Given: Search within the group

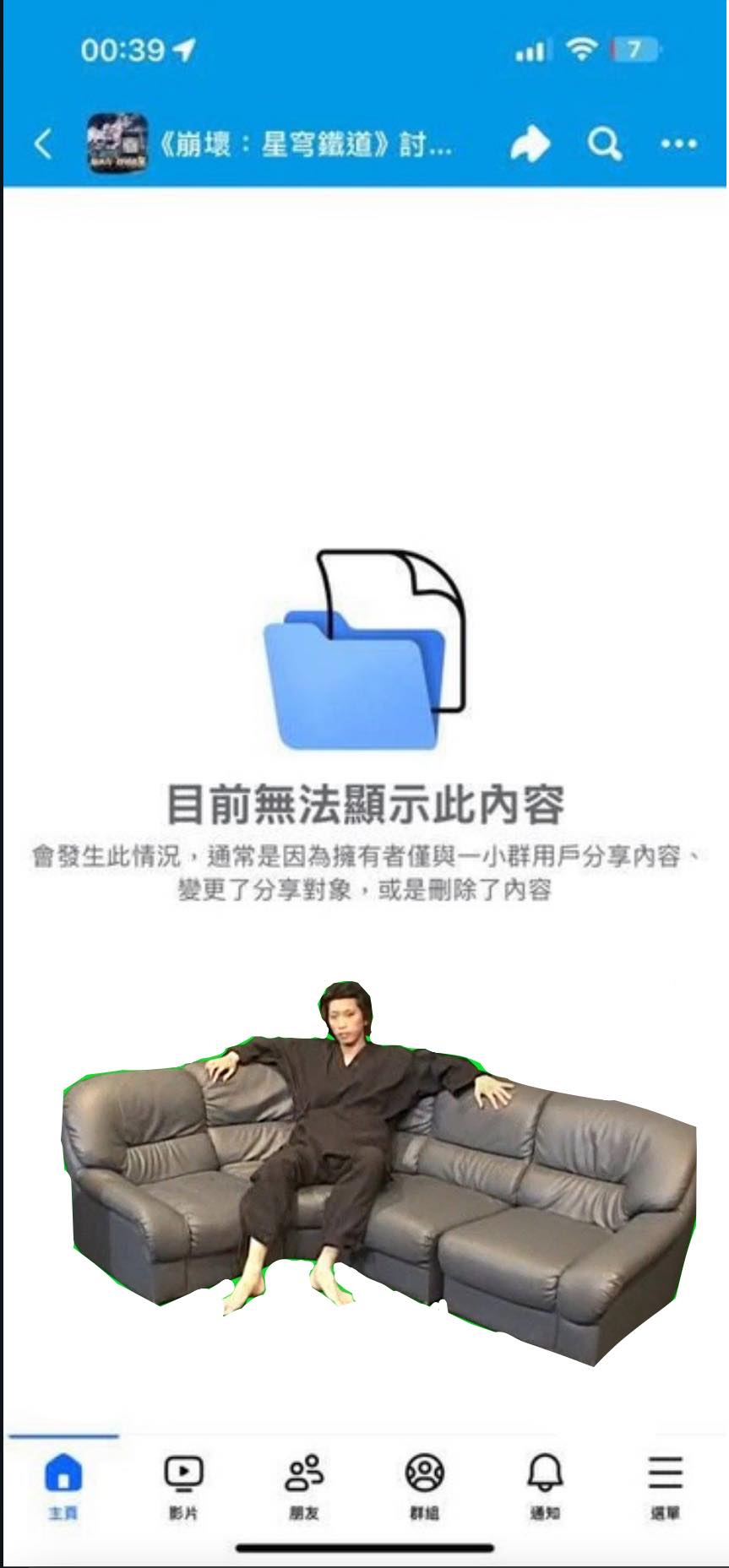Looking at the screenshot, I should pyautogui.click(x=605, y=144).
